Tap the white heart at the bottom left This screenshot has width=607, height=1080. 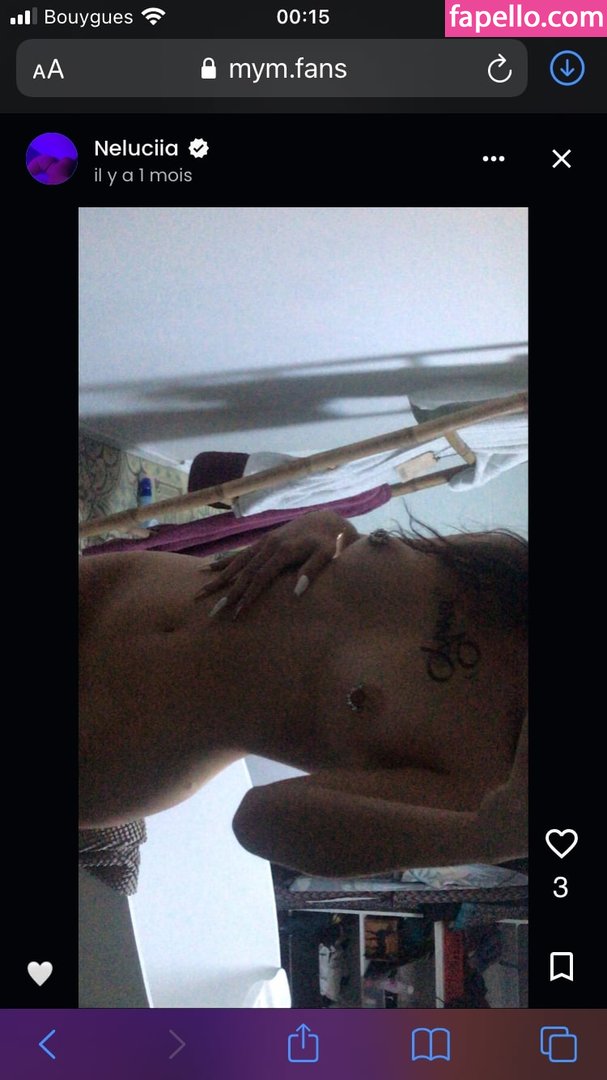[x=40, y=973]
